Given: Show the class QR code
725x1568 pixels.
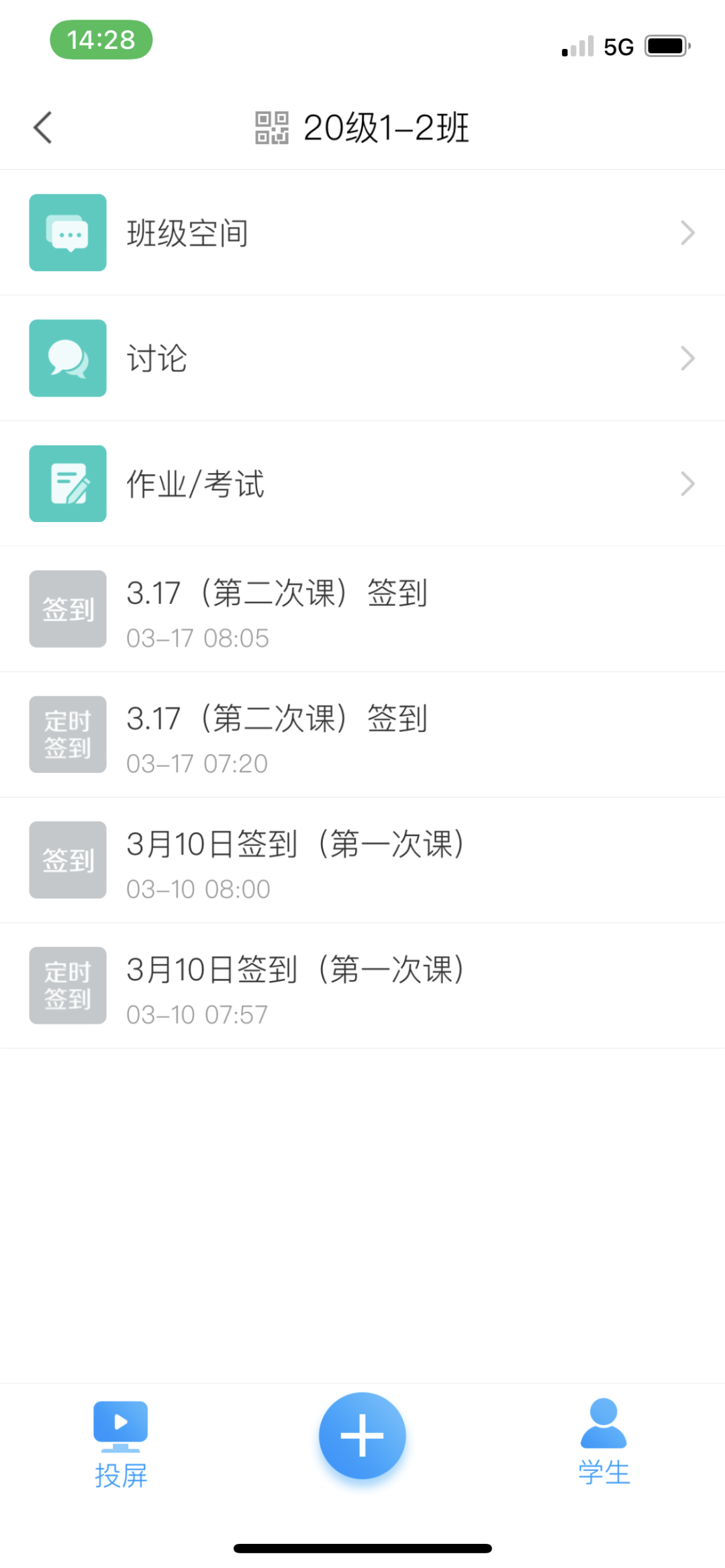Looking at the screenshot, I should click(272, 127).
